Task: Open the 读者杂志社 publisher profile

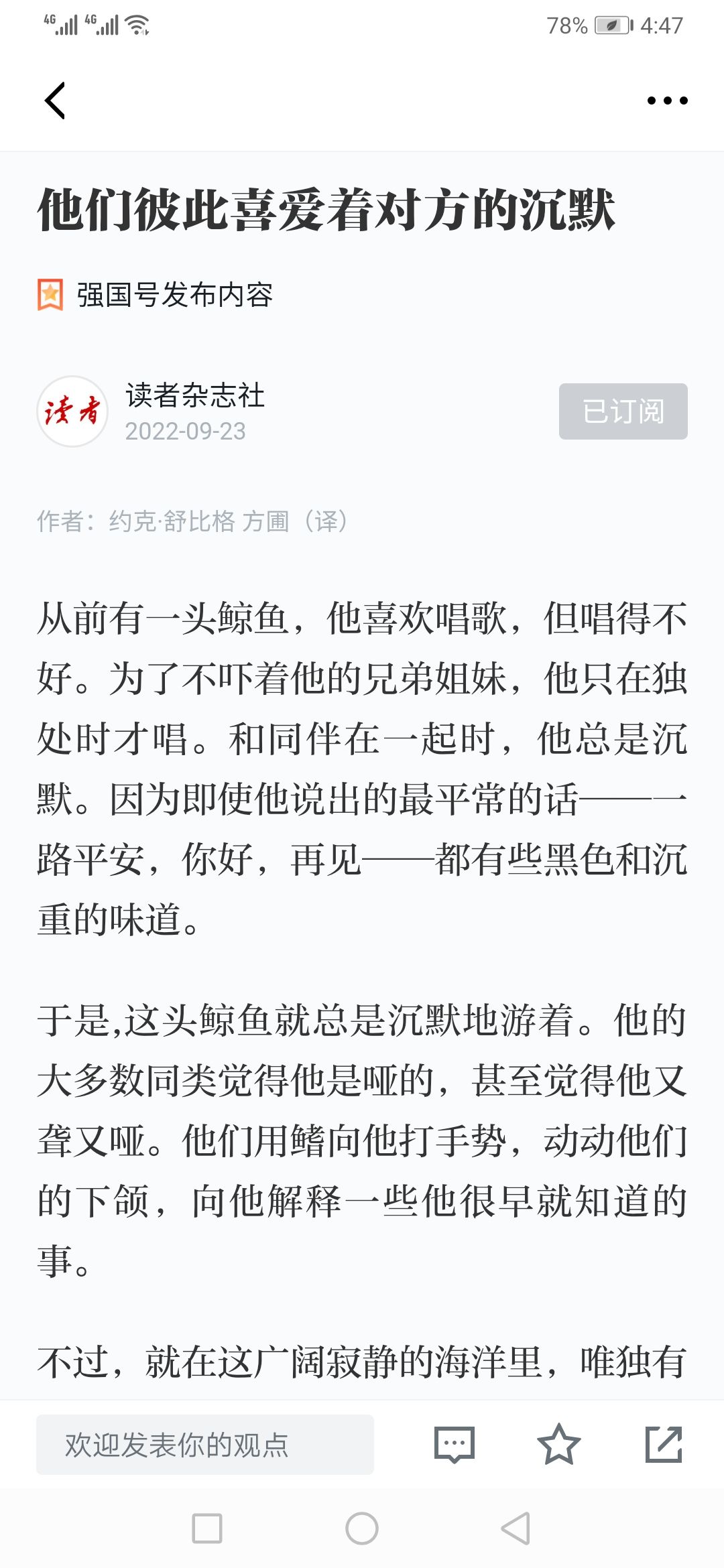Action: click(194, 395)
